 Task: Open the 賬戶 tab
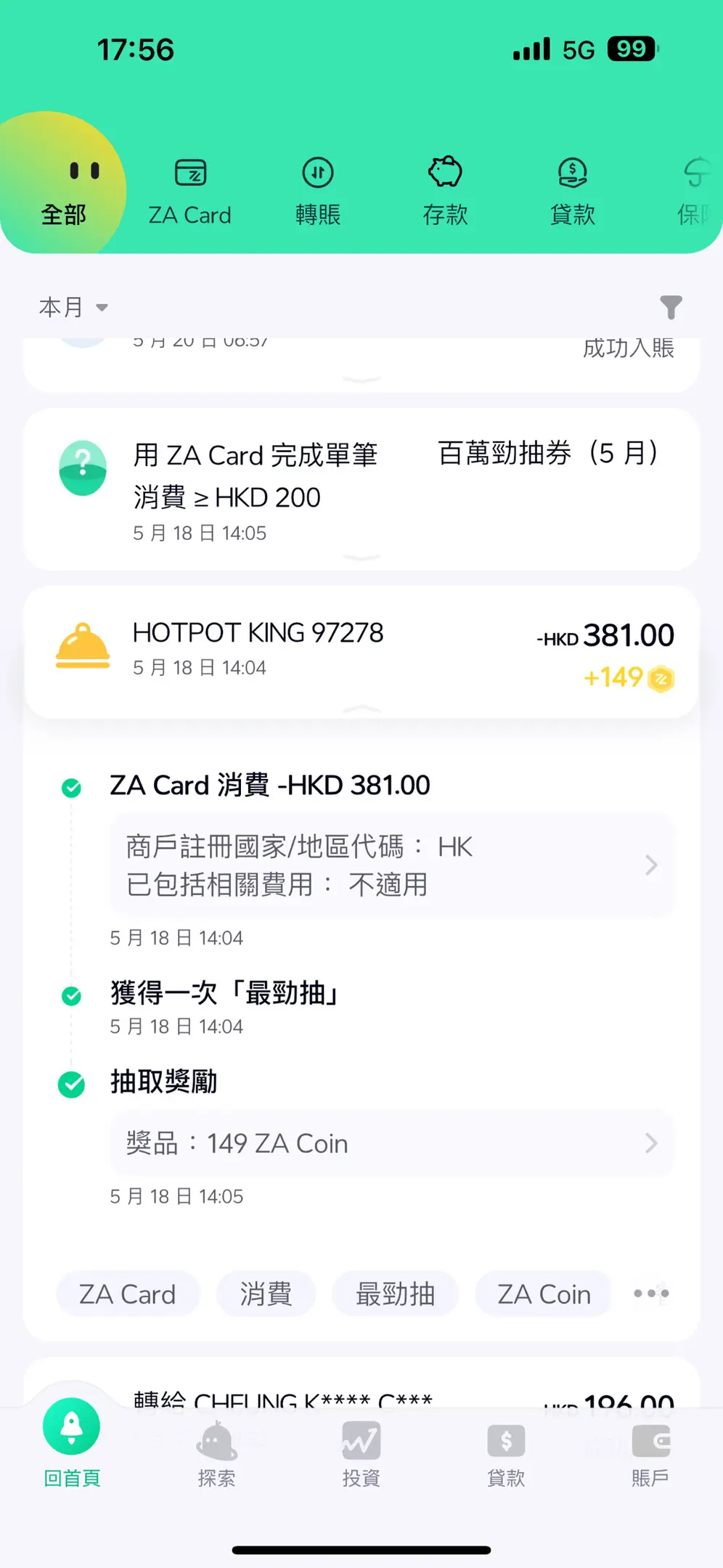tap(650, 1452)
